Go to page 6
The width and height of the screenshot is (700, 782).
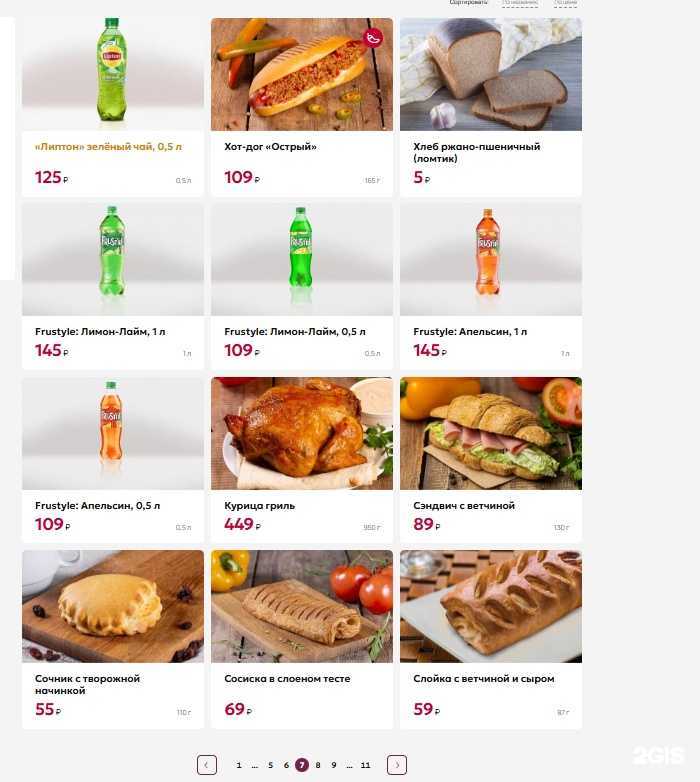[286, 765]
